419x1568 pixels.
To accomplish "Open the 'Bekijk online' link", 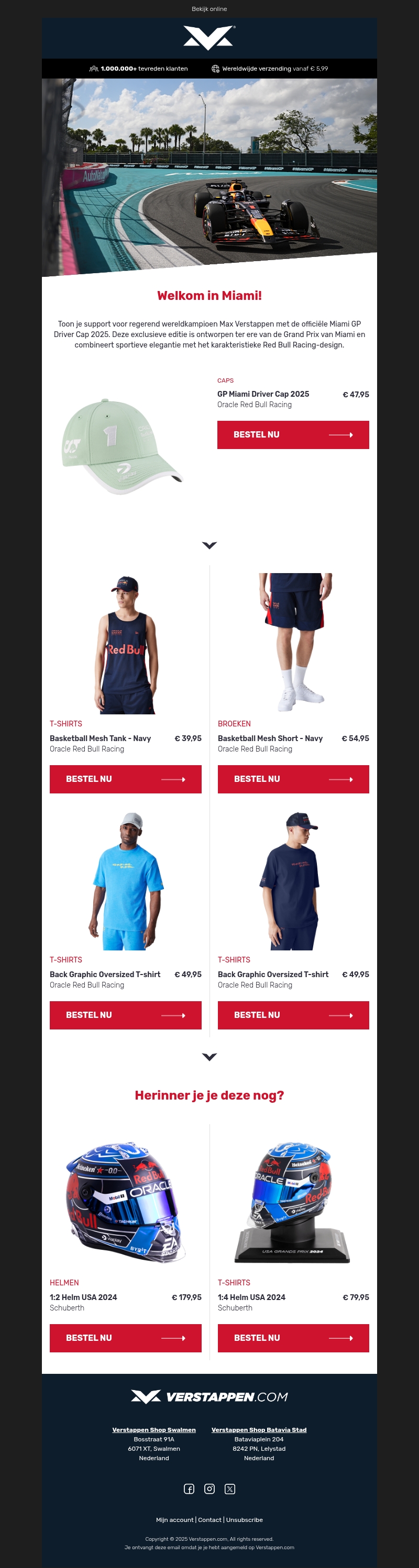I will pos(209,9).
